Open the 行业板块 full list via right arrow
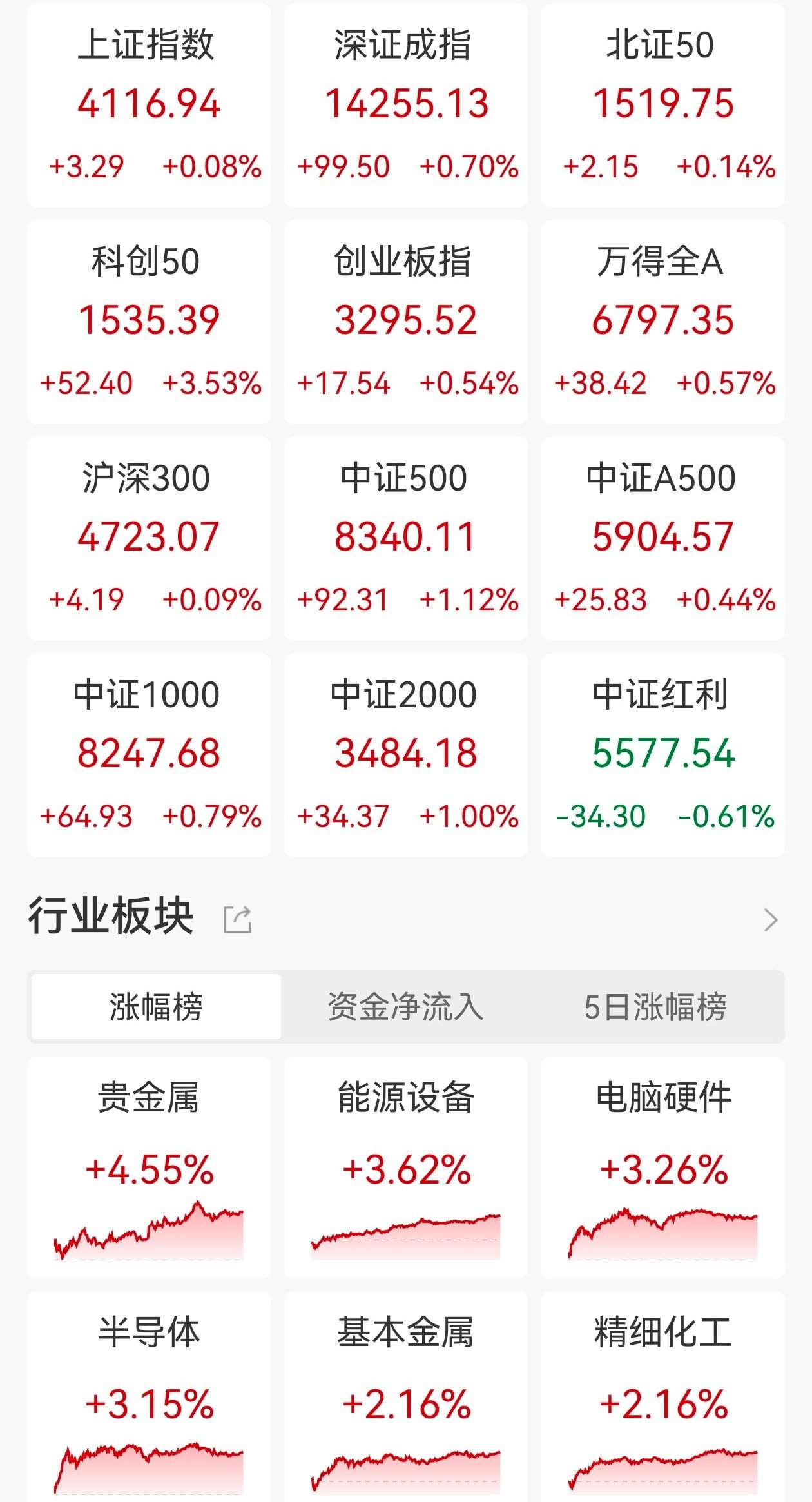The image size is (812, 1502). click(771, 917)
